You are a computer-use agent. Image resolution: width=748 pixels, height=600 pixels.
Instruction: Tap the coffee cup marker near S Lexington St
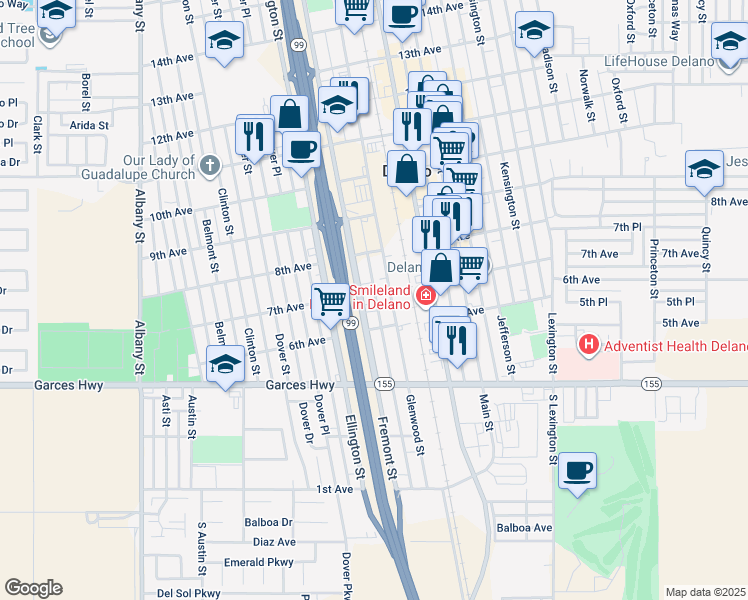click(577, 471)
